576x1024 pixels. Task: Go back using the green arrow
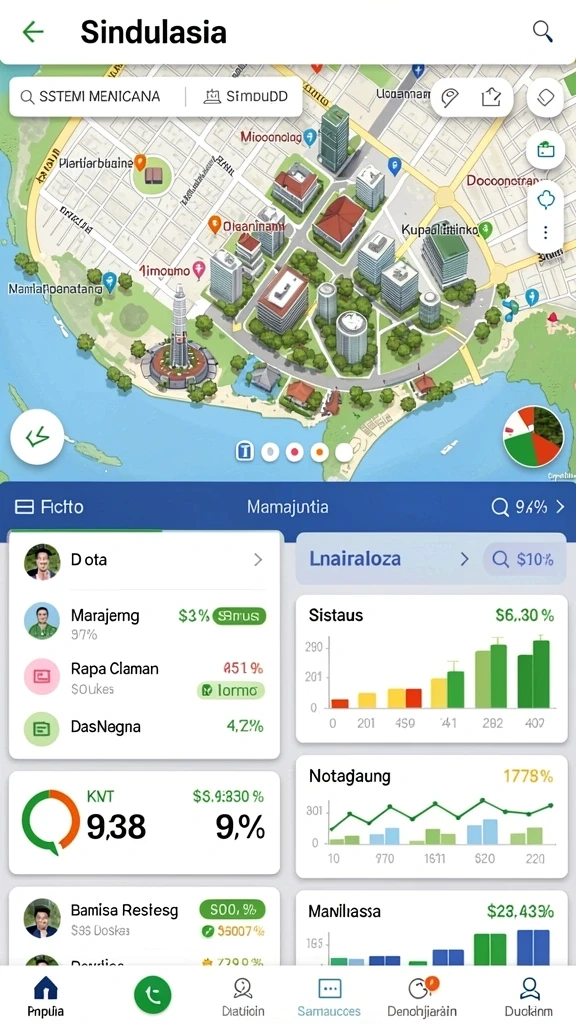click(33, 31)
